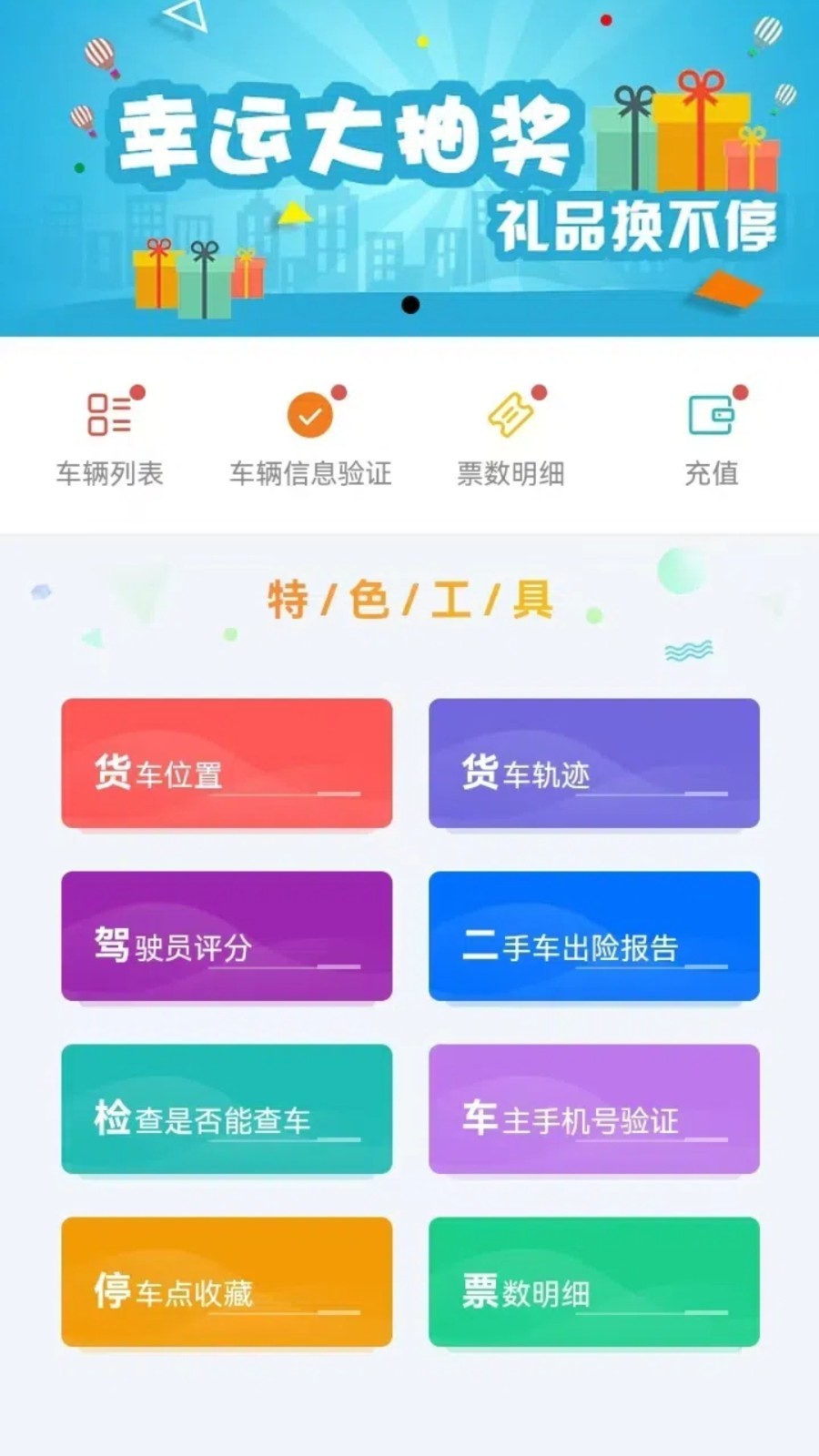Tap the orange circular verification icon
819x1456 pixels.
pos(310,418)
